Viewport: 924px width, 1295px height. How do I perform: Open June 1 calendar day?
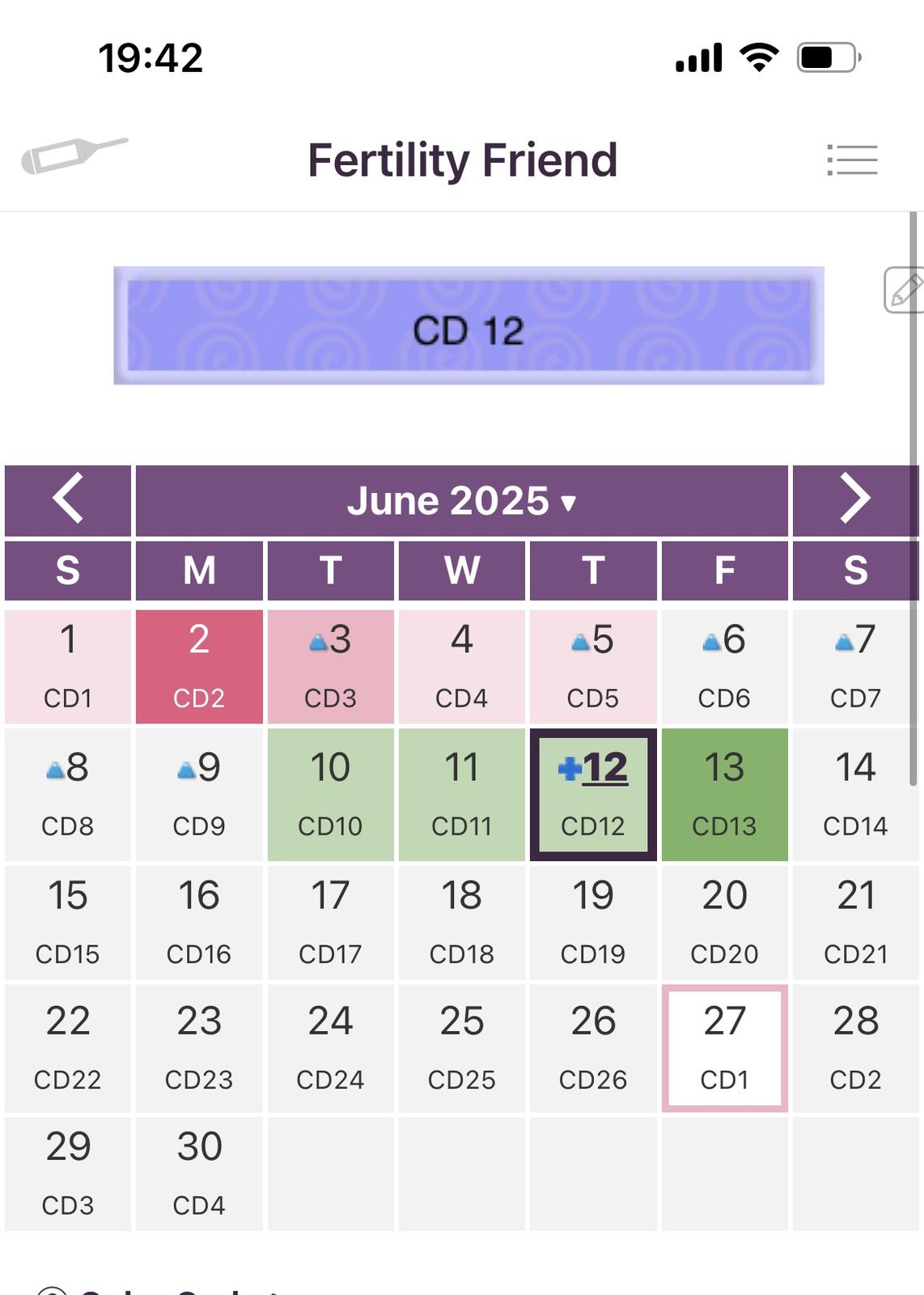click(68, 666)
